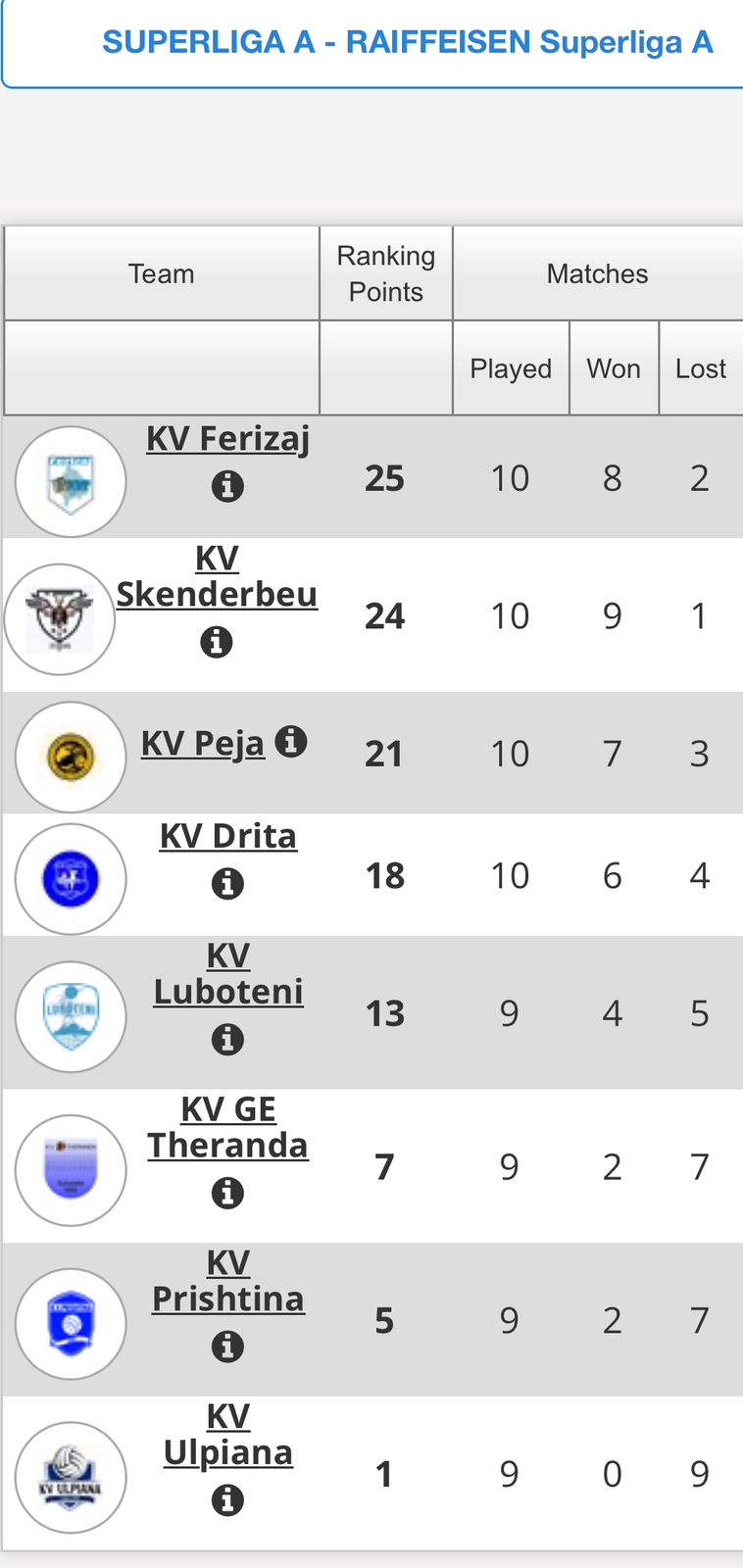The height and width of the screenshot is (1568, 743).
Task: Open the KV Ulpiana team link
Action: (228, 1435)
